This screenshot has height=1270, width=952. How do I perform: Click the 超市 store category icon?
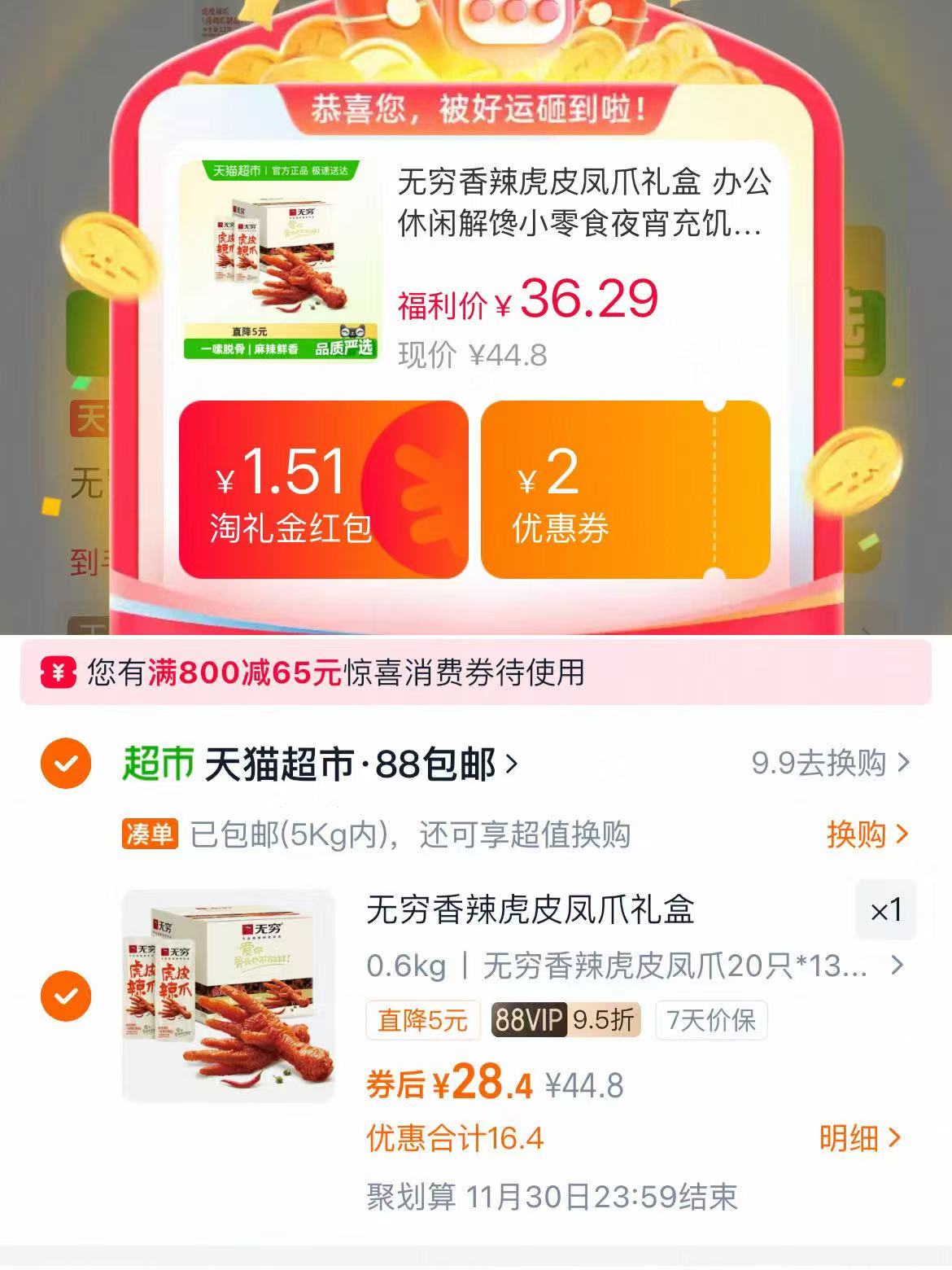[157, 764]
